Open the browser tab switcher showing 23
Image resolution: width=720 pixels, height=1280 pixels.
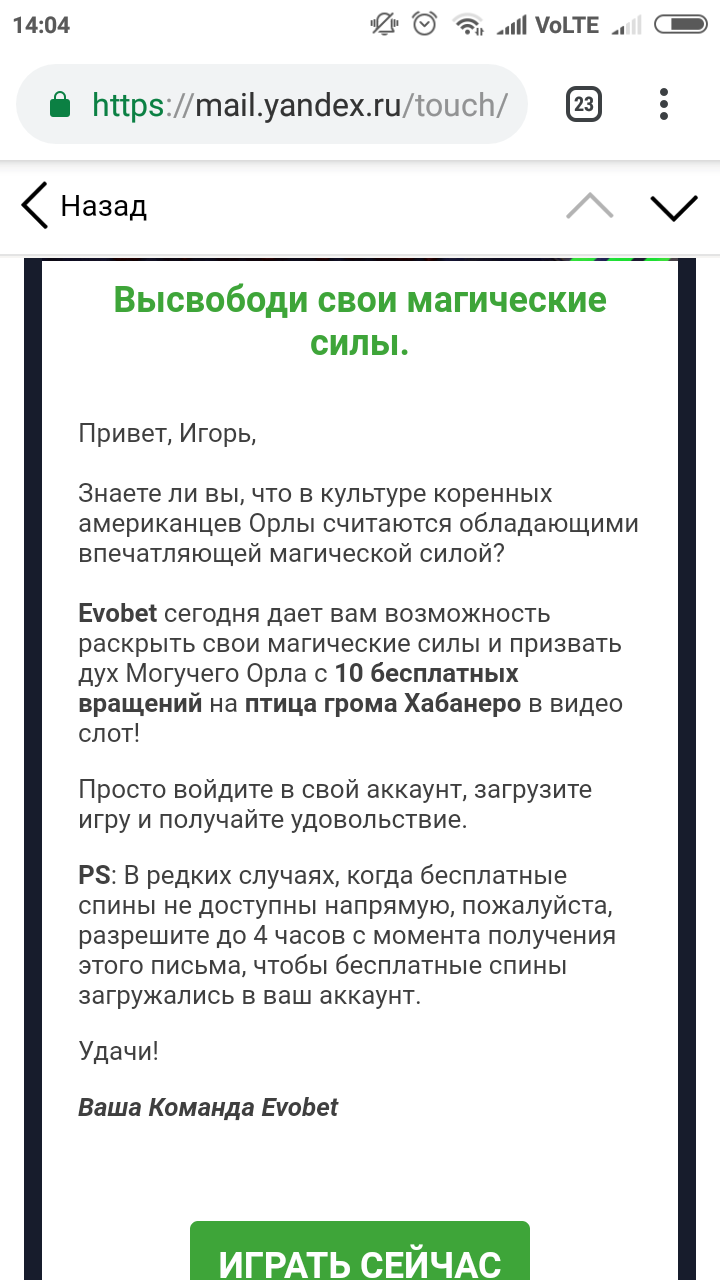click(x=584, y=104)
